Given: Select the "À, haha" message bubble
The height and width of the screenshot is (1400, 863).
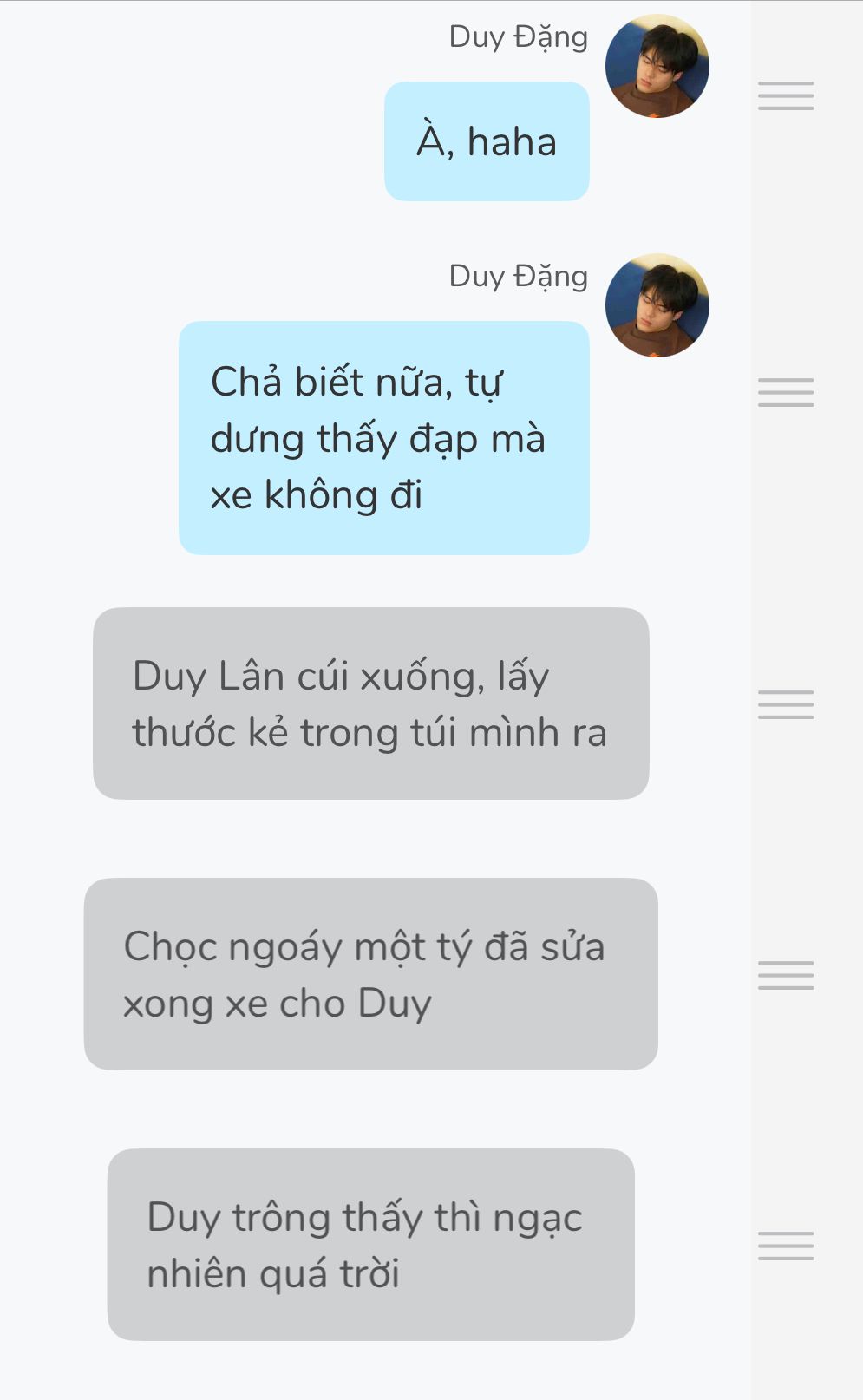Looking at the screenshot, I should pos(487,141).
